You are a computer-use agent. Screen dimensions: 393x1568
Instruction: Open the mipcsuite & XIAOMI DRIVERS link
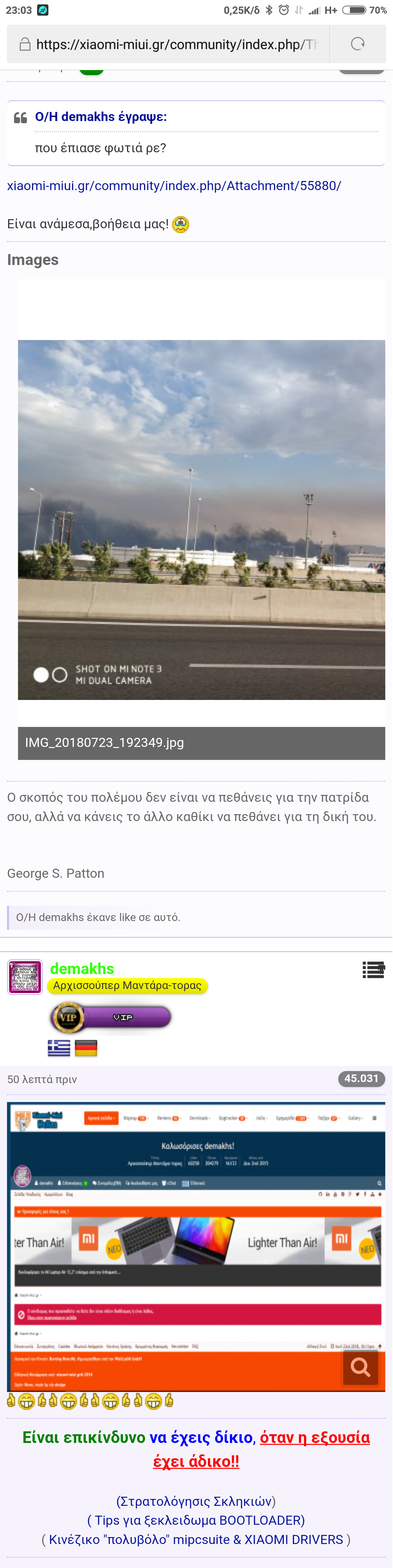point(195,1539)
